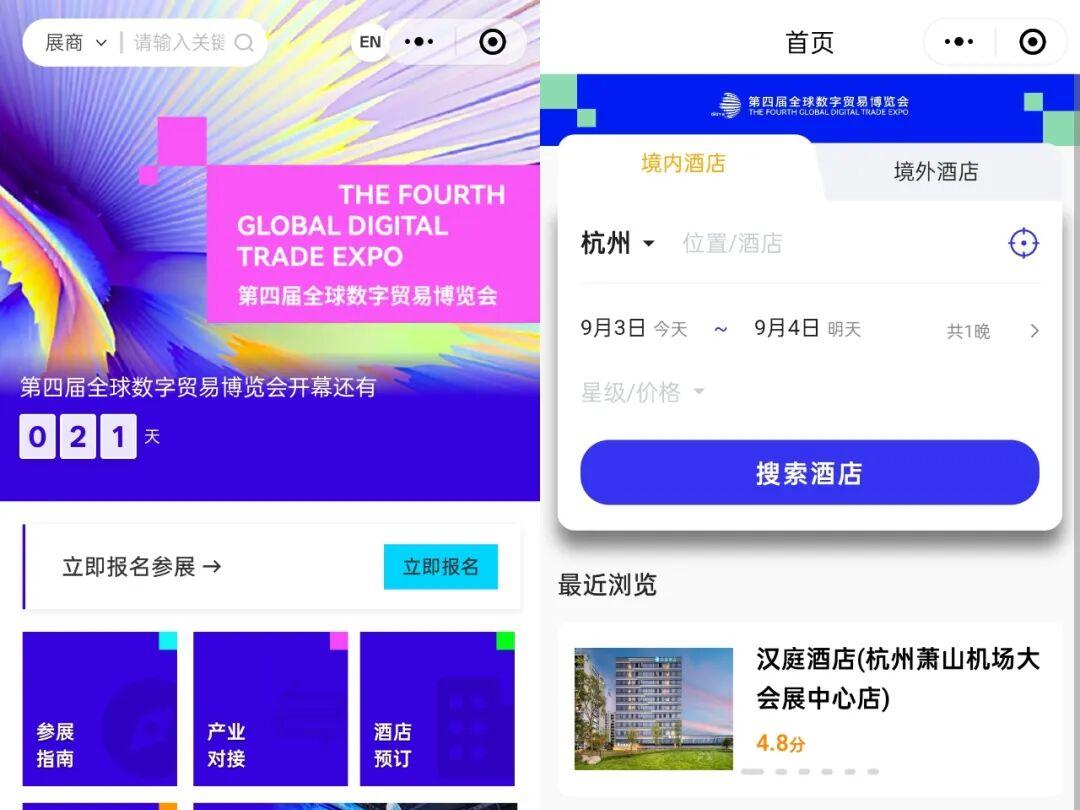The height and width of the screenshot is (810, 1080).
Task: Tap the 立即报名 button
Action: click(440, 567)
